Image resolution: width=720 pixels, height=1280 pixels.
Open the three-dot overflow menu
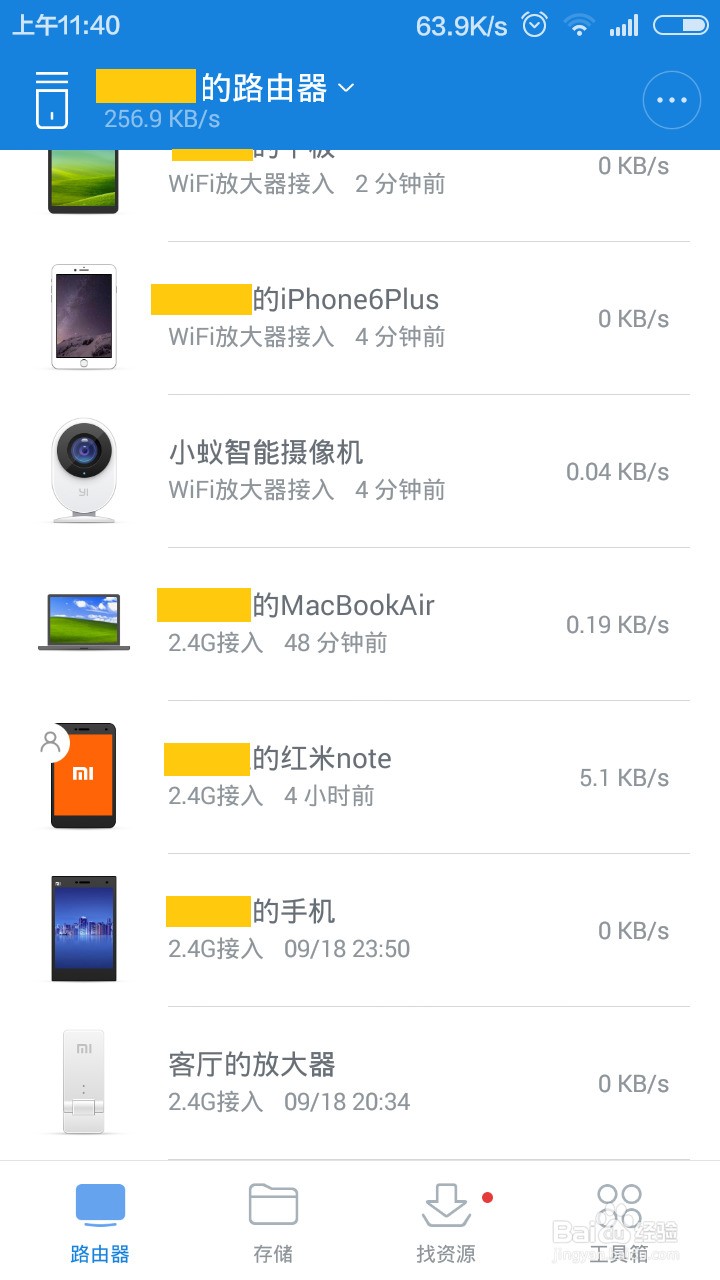tap(671, 100)
